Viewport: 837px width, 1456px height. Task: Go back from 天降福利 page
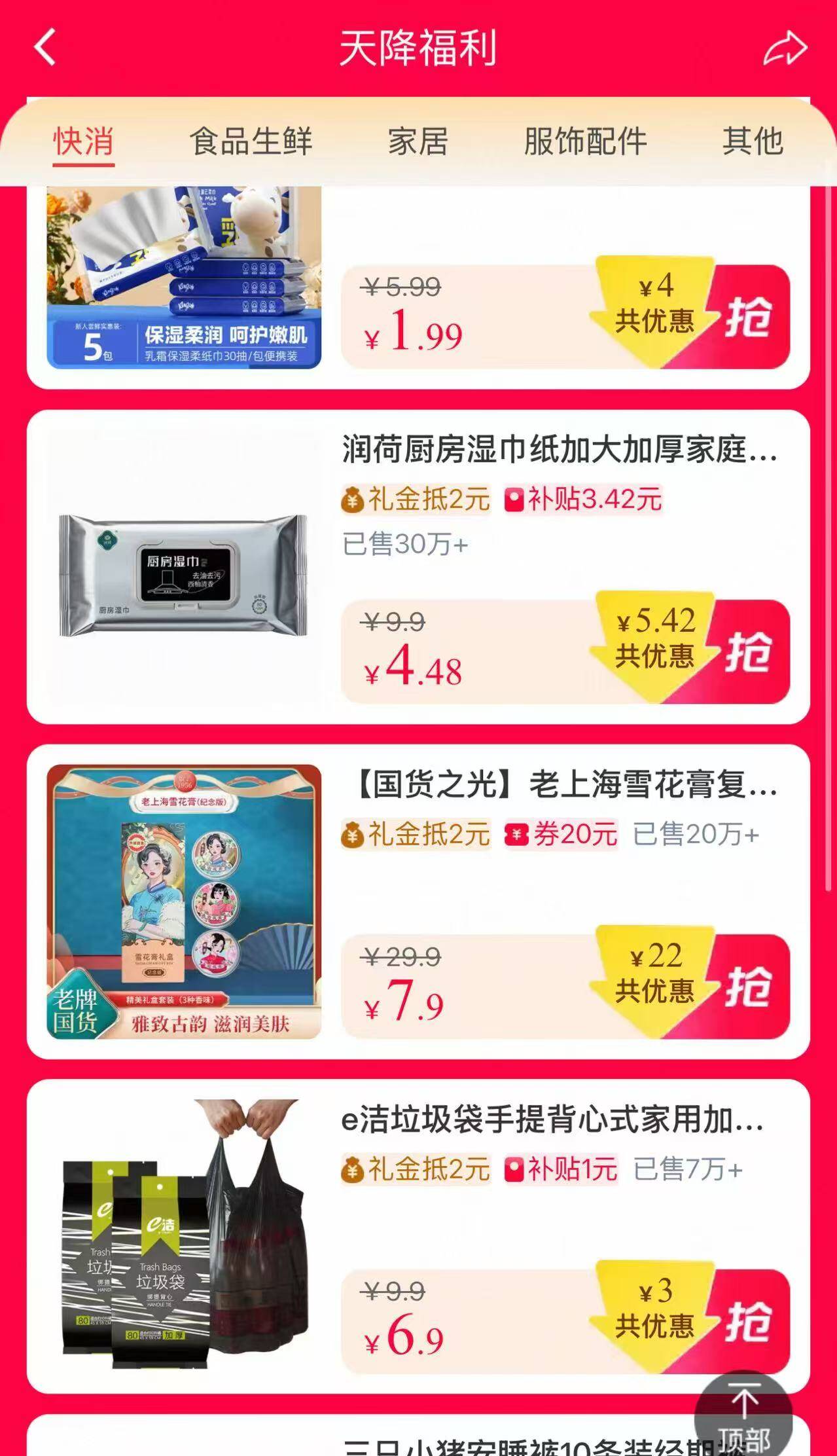[x=45, y=47]
